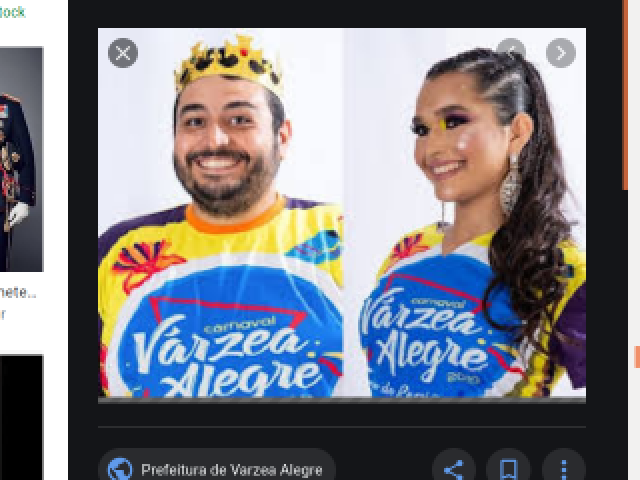Image resolution: width=640 pixels, height=480 pixels.
Task: Close the image preview panel
Action: click(x=122, y=53)
